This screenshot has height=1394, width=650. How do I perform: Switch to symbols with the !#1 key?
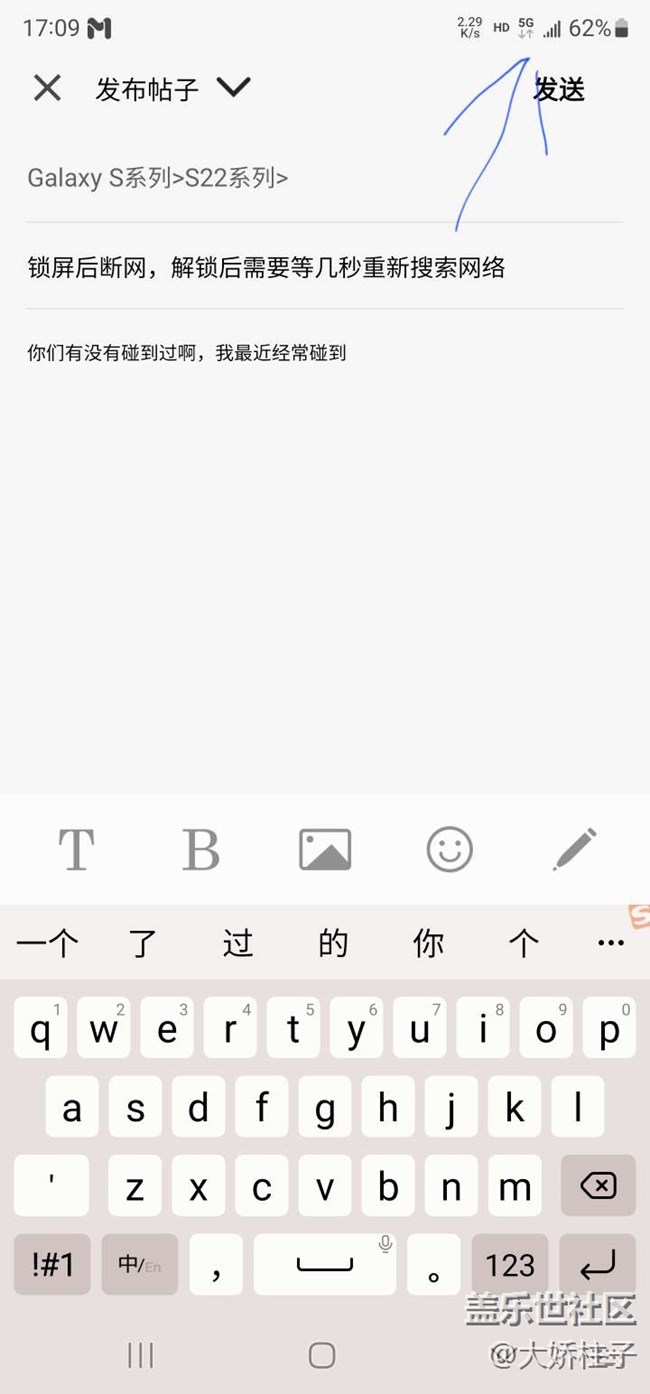(52, 1264)
